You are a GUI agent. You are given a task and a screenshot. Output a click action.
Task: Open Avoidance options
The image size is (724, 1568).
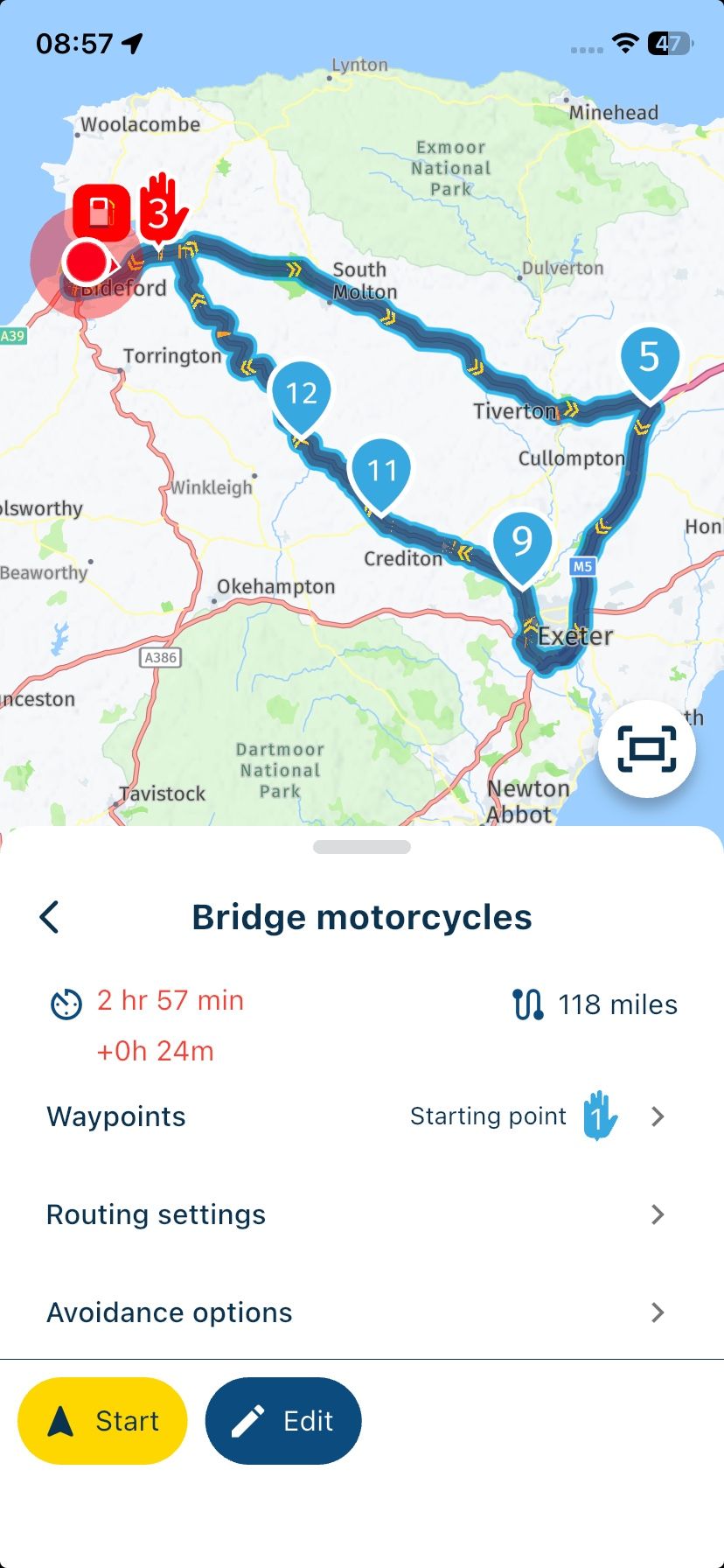click(x=362, y=1312)
